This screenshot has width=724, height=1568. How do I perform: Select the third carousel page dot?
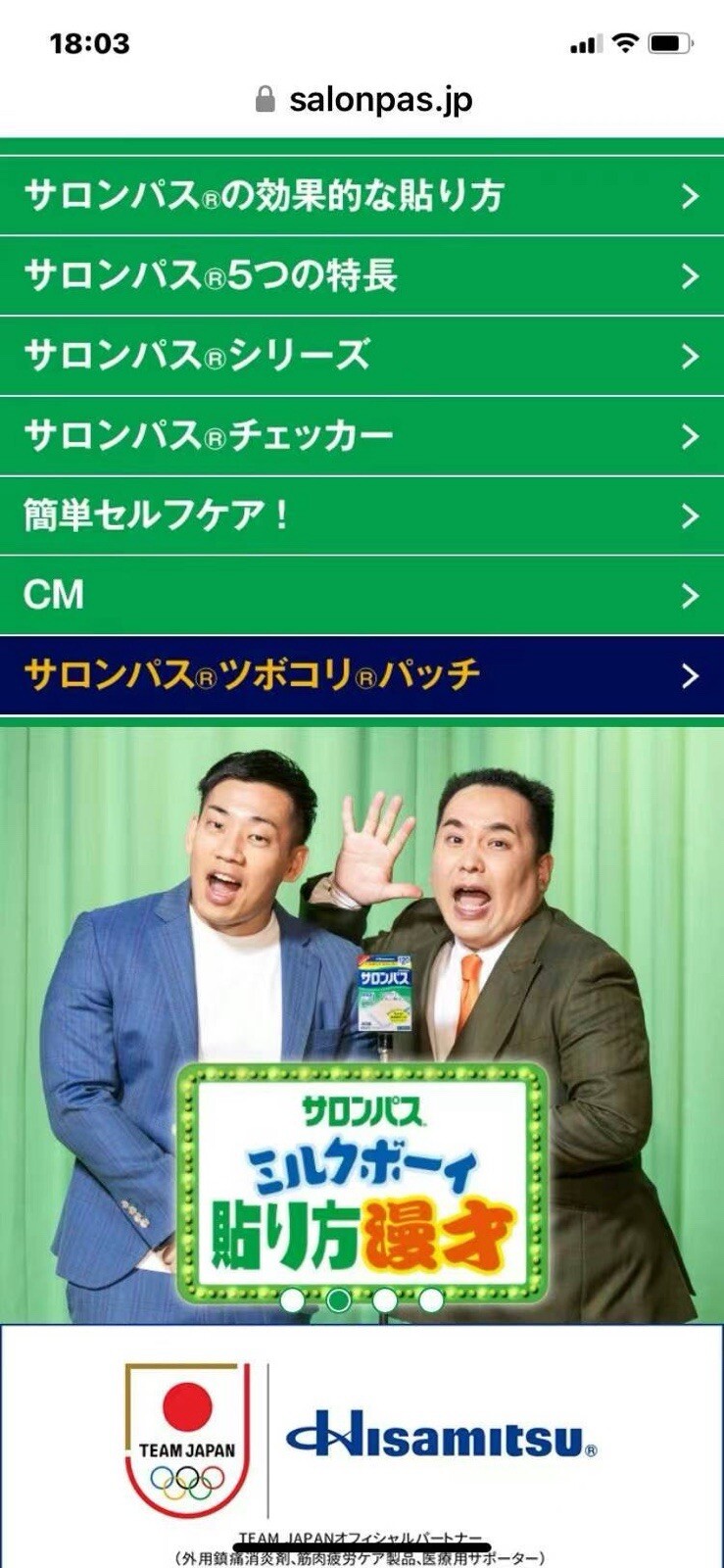[x=385, y=1300]
